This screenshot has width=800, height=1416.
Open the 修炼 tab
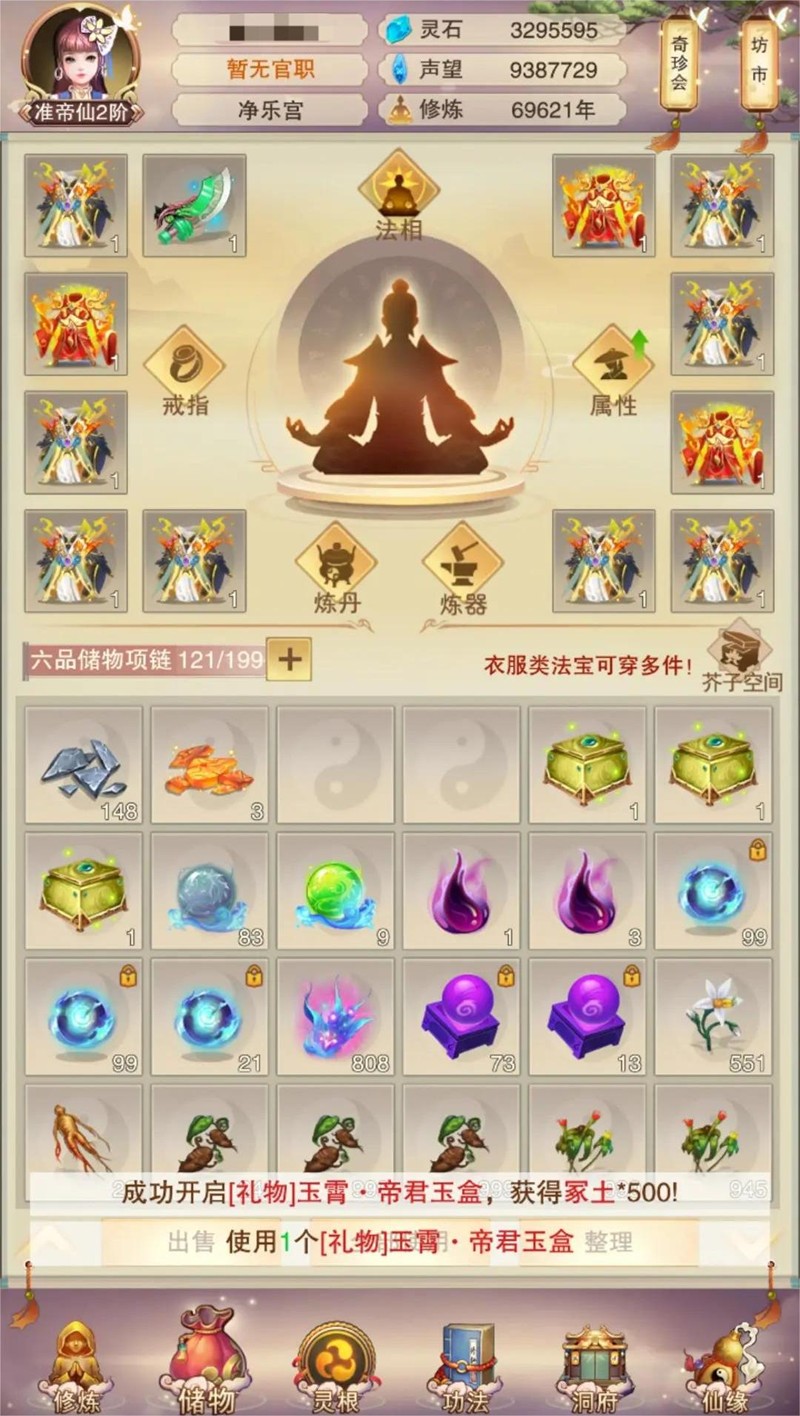(x=76, y=1360)
